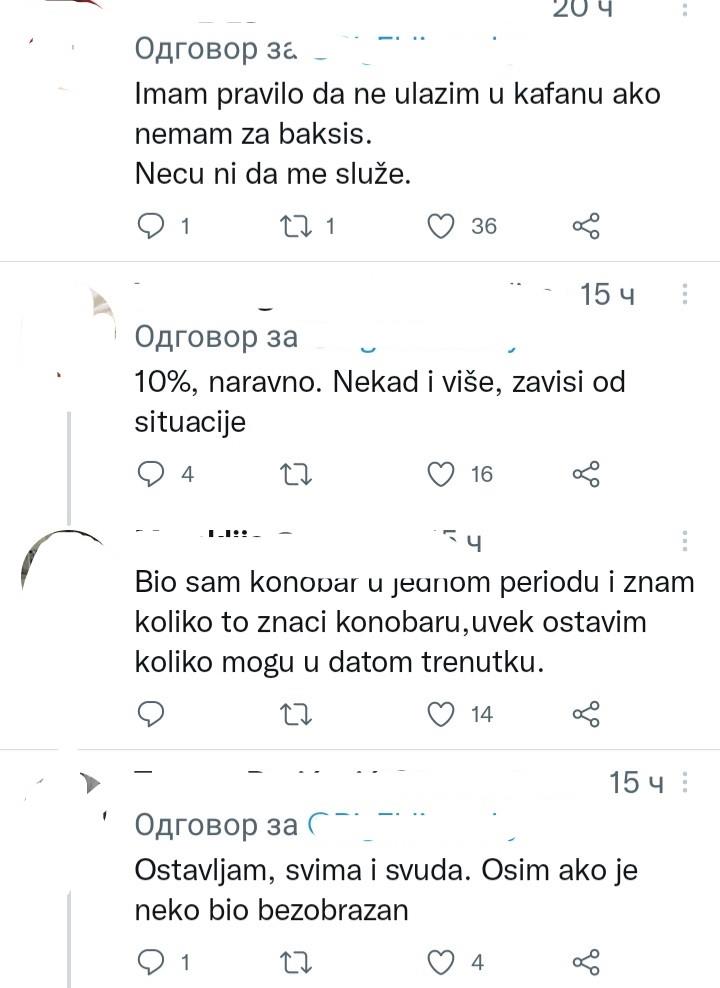720x988 pixels.
Task: Click the share icon under the konobar comment
Action: point(586,715)
